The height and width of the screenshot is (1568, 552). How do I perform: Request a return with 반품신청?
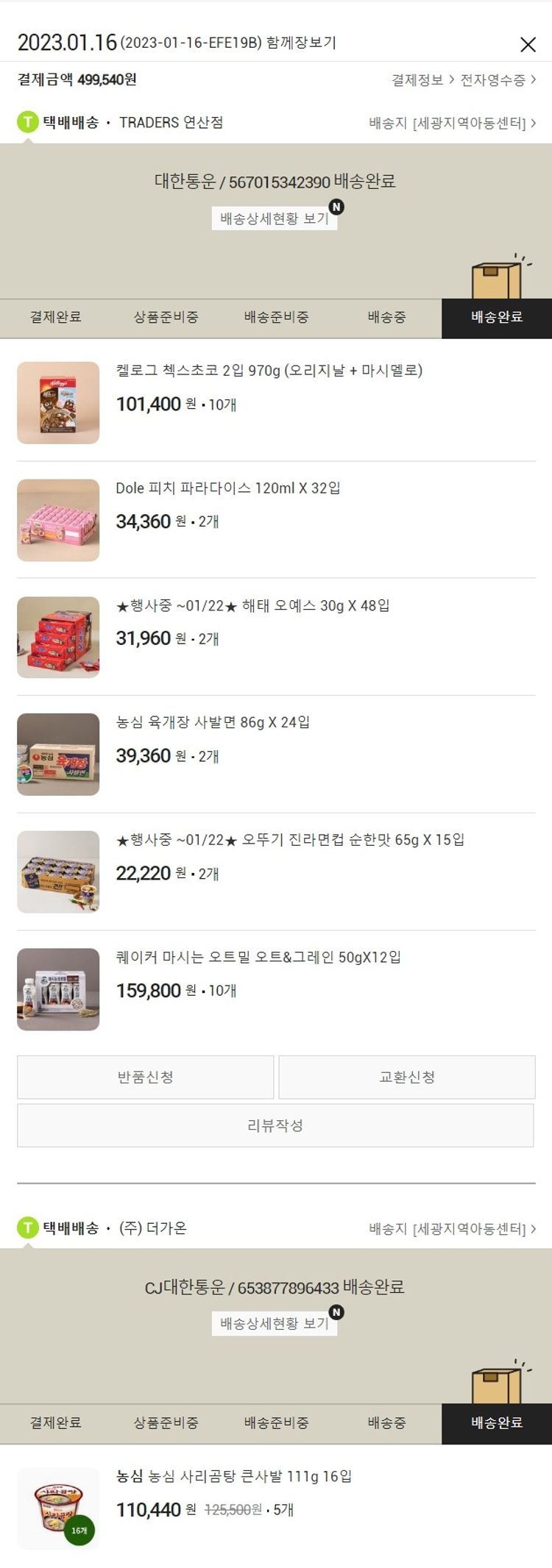(x=146, y=1077)
